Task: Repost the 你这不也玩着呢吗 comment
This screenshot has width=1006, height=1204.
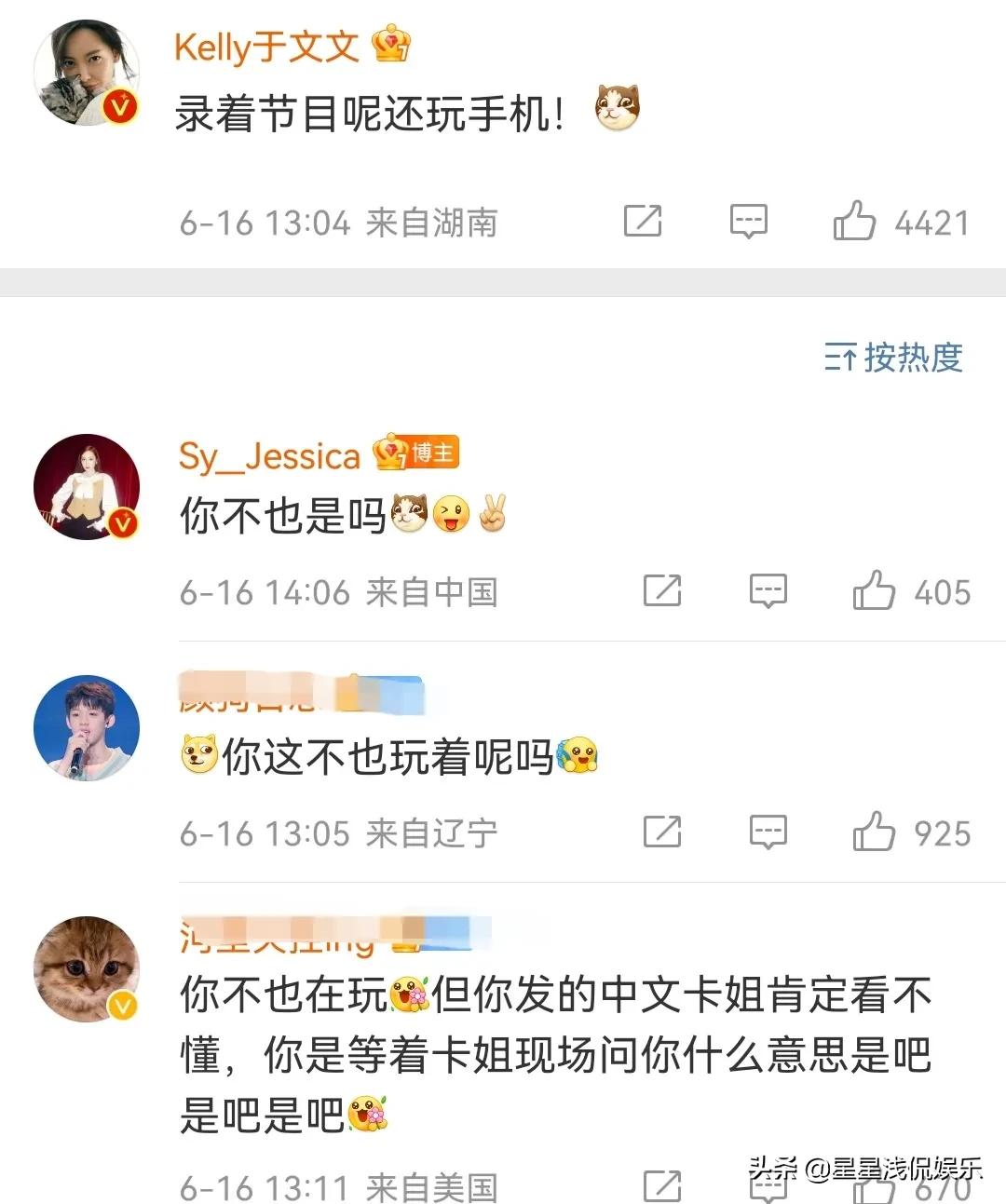Action: coord(662,832)
